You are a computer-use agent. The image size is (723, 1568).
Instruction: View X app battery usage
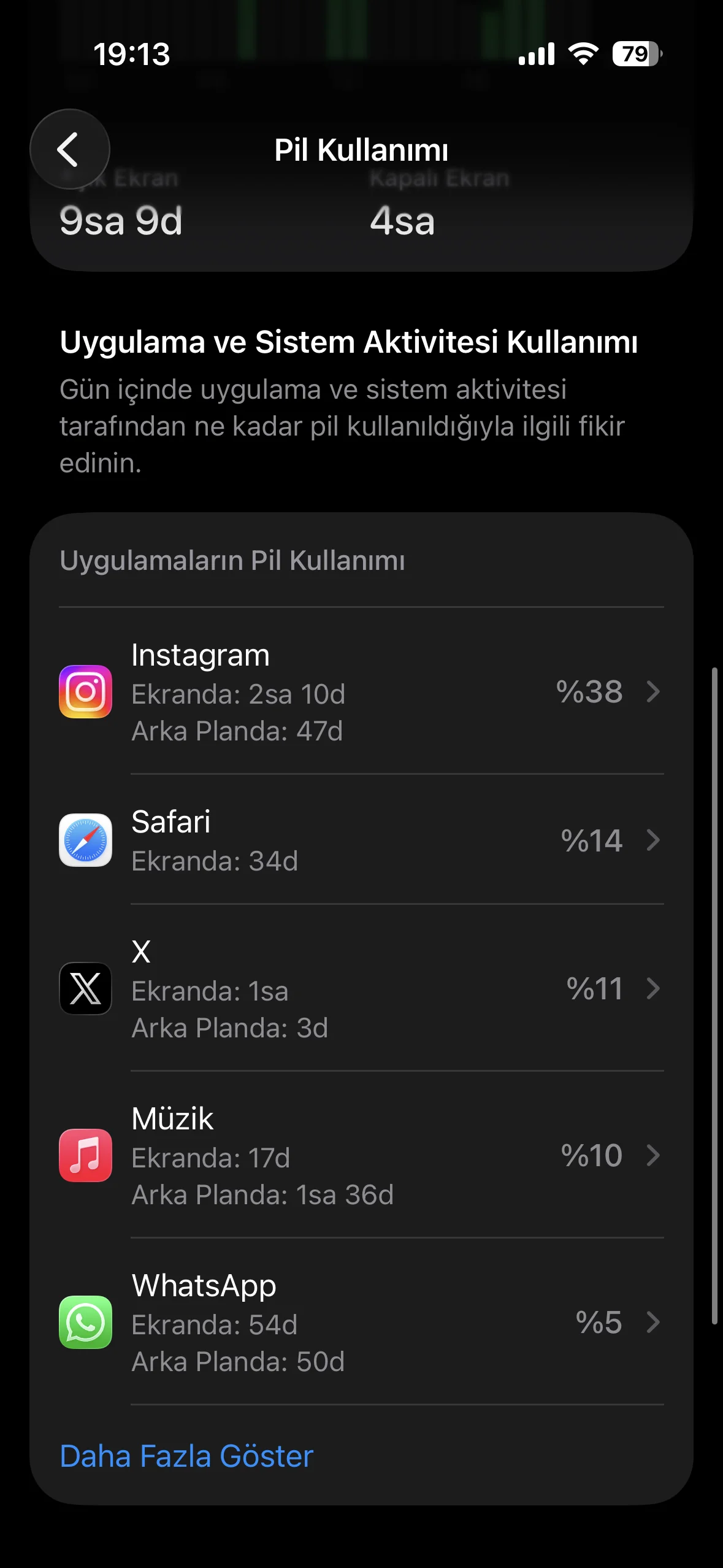pos(361,988)
